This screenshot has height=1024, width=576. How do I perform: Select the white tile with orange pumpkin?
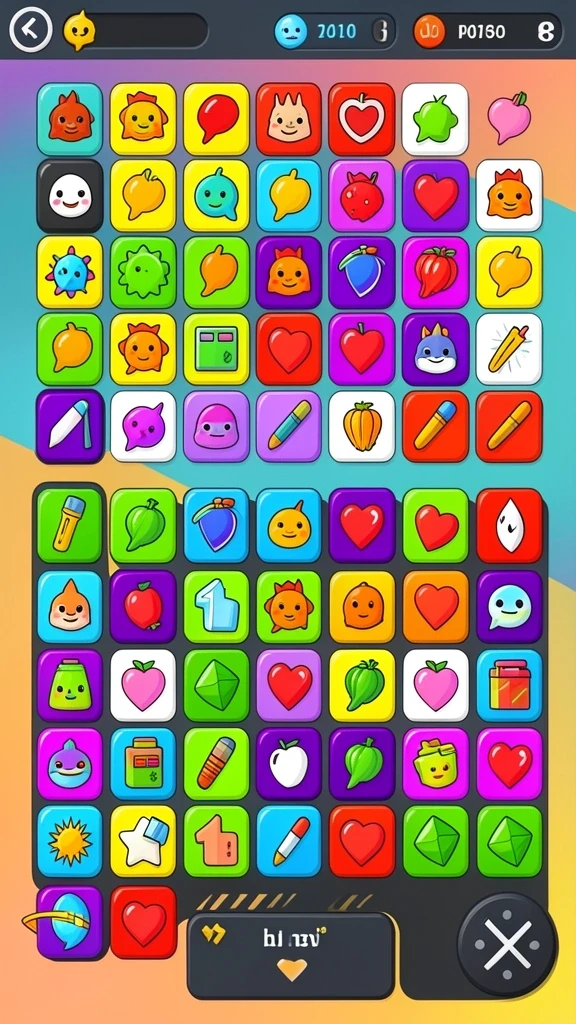pyautogui.click(x=362, y=426)
